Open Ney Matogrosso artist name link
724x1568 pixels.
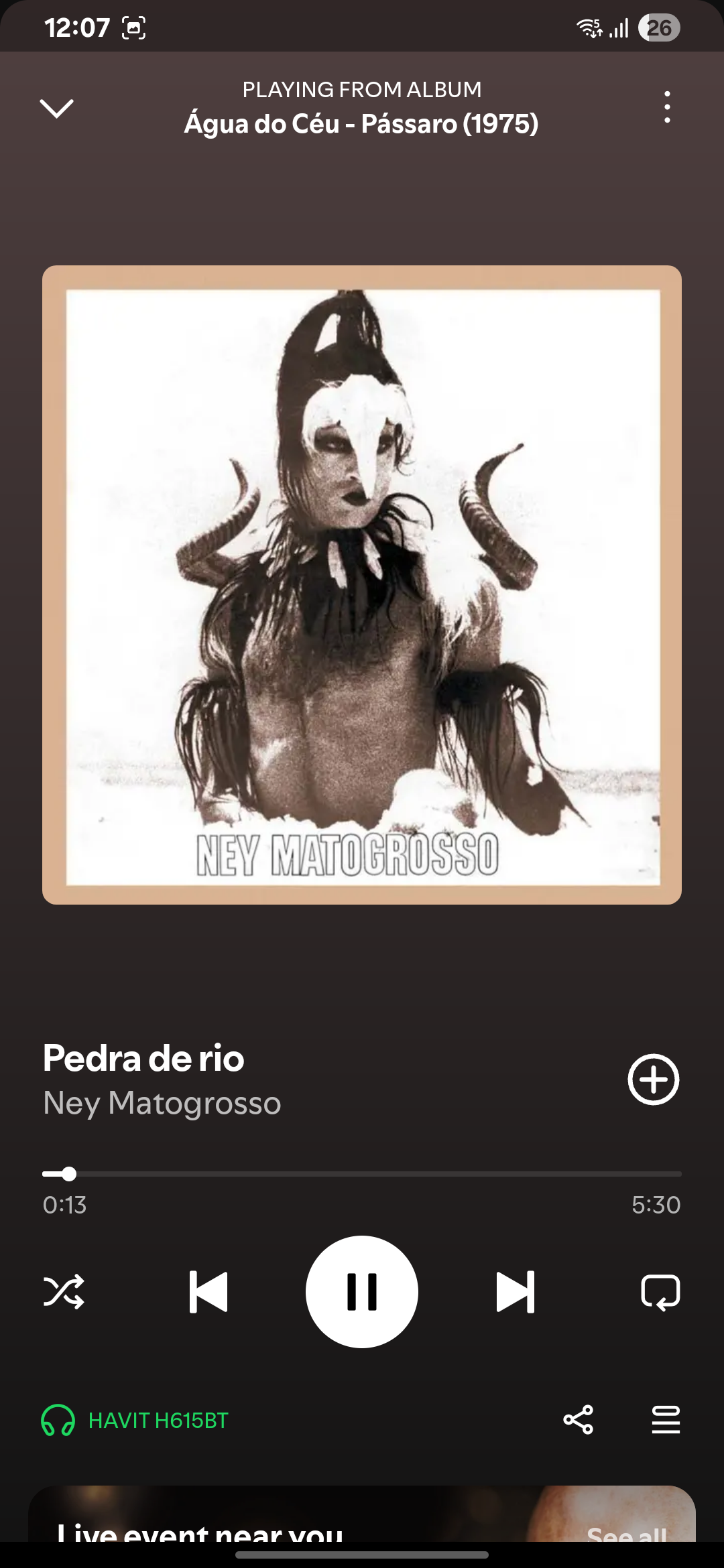tap(162, 1103)
